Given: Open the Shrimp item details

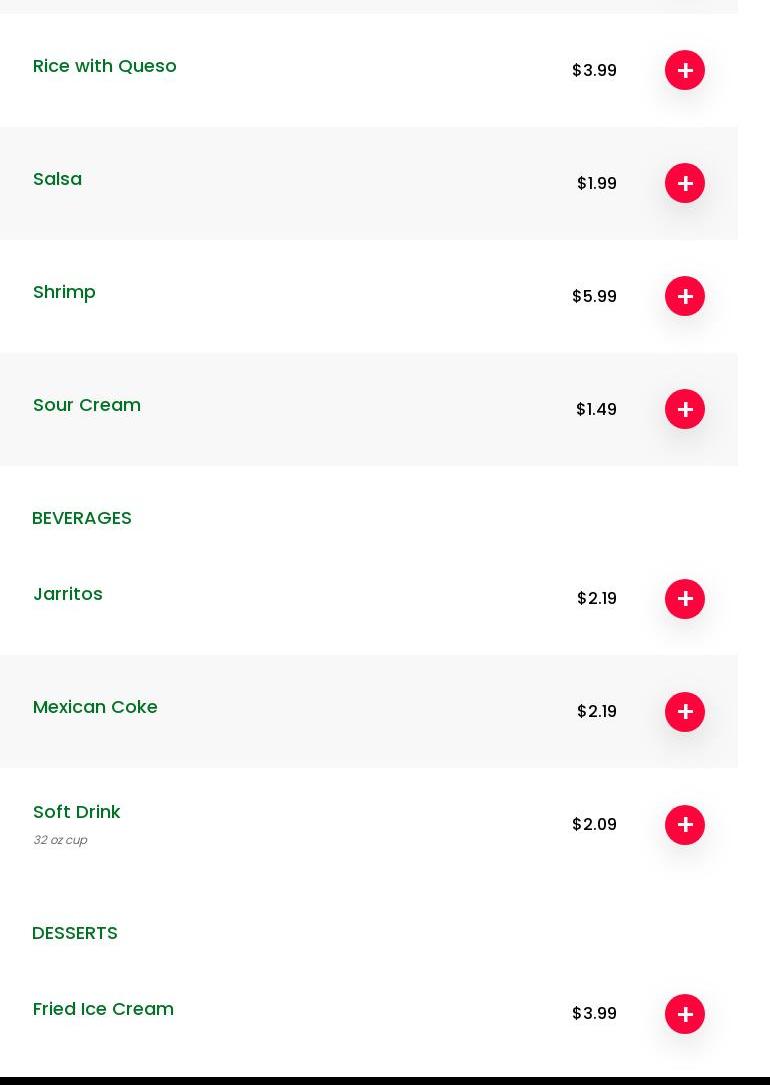Looking at the screenshot, I should click(x=64, y=292).
